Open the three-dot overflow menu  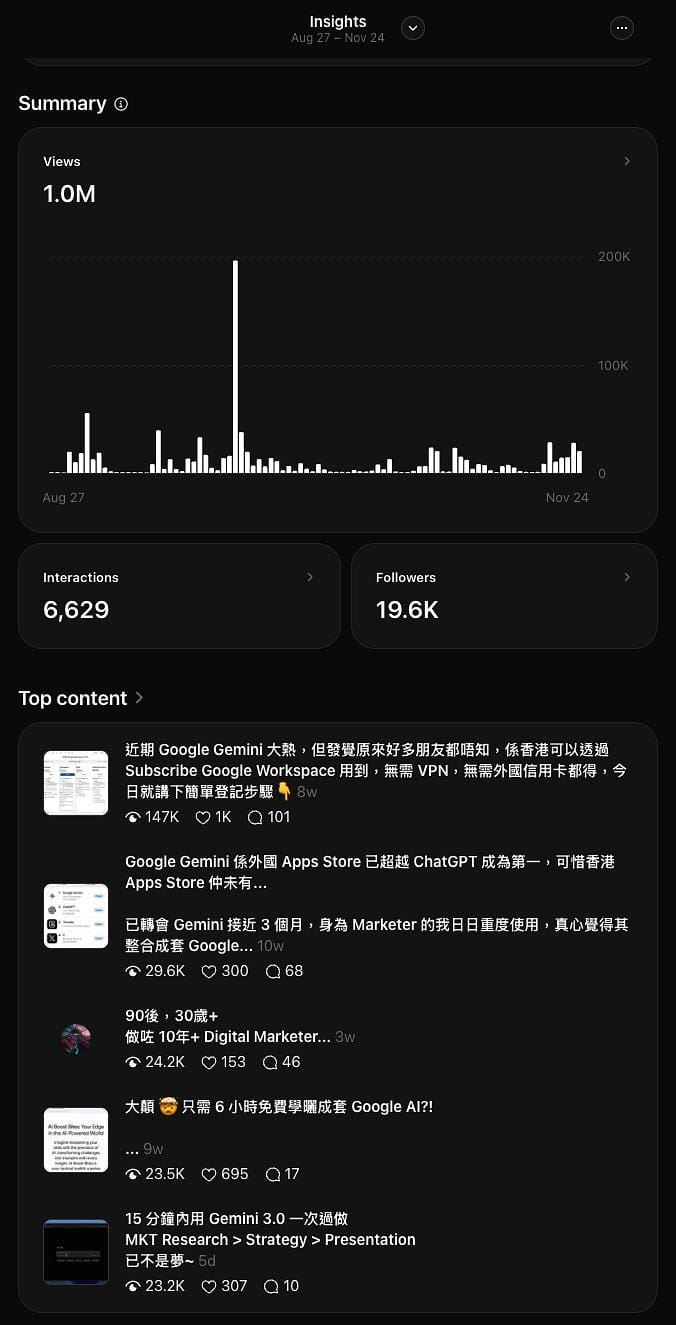pos(622,28)
